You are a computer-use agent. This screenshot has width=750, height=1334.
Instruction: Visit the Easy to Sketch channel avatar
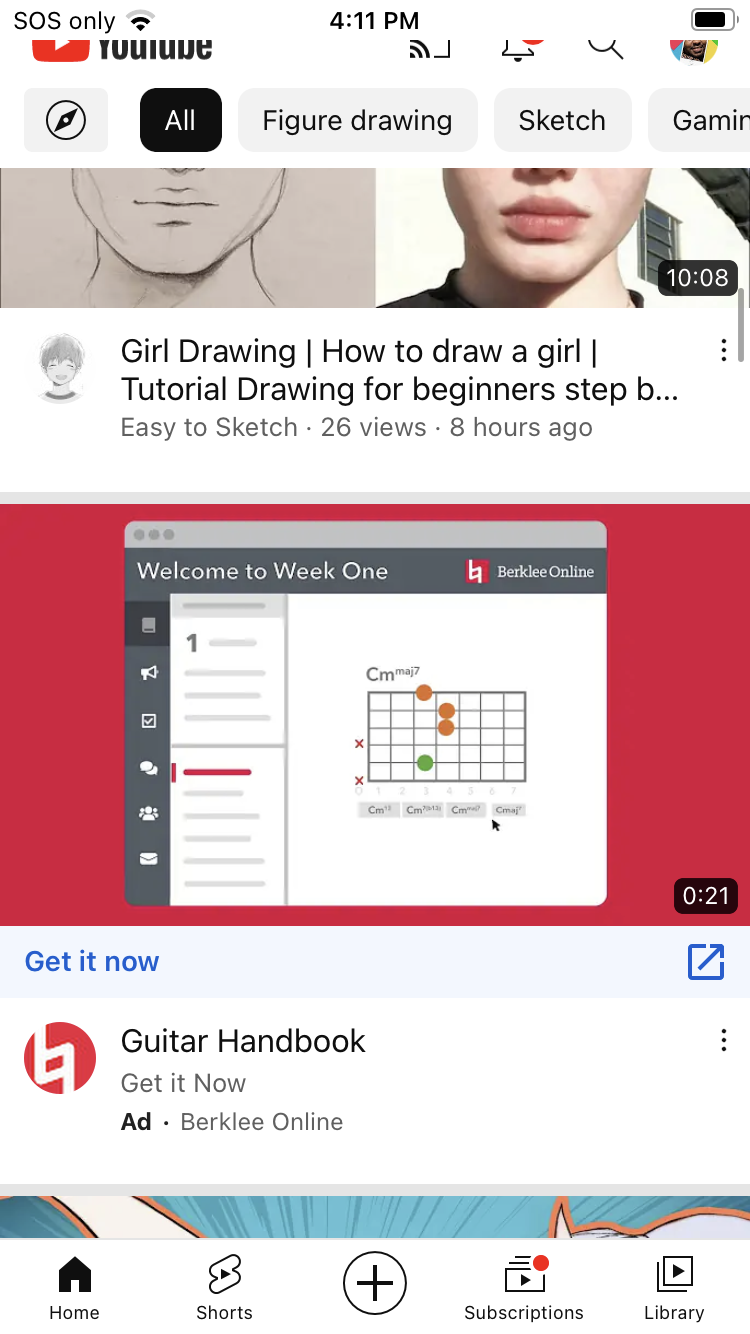(60, 368)
